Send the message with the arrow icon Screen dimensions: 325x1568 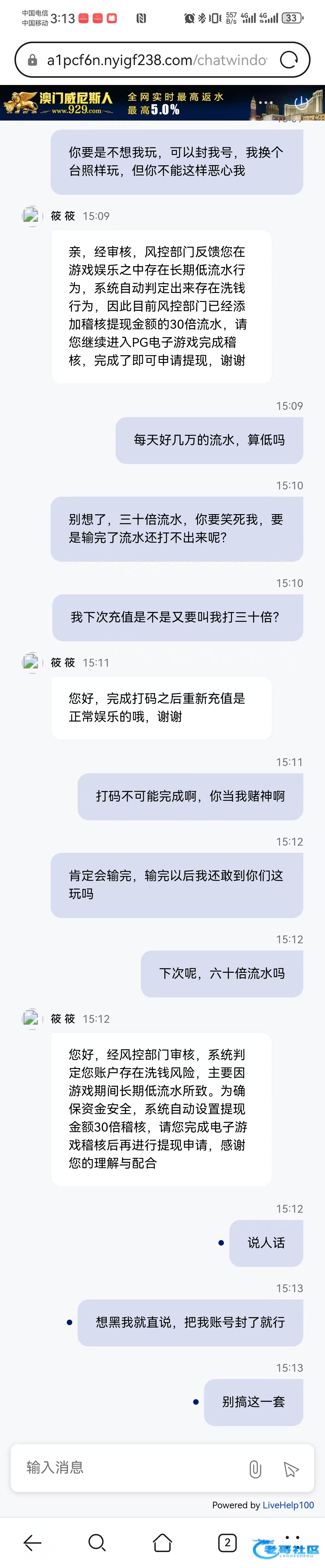[291, 1469]
